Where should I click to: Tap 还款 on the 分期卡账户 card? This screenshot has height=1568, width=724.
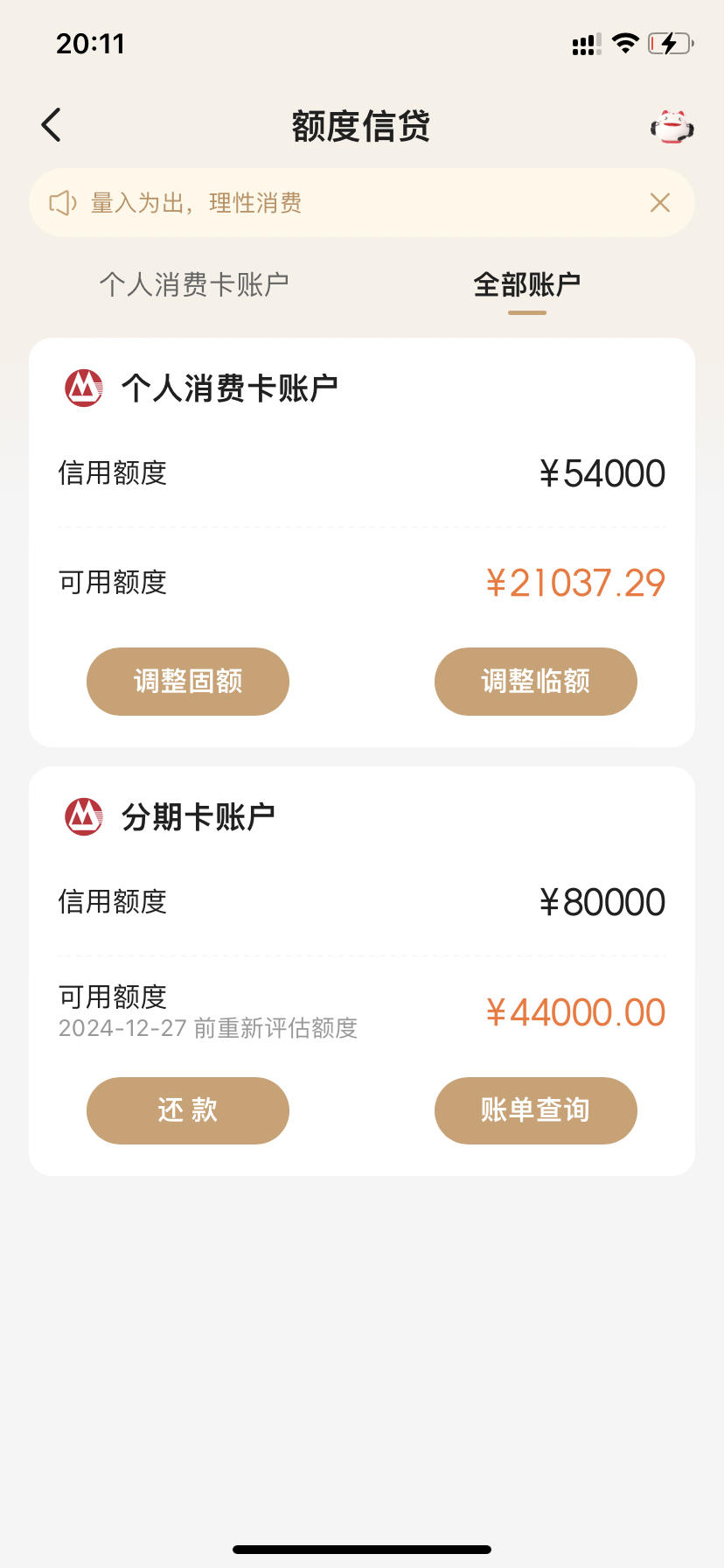pos(188,1110)
